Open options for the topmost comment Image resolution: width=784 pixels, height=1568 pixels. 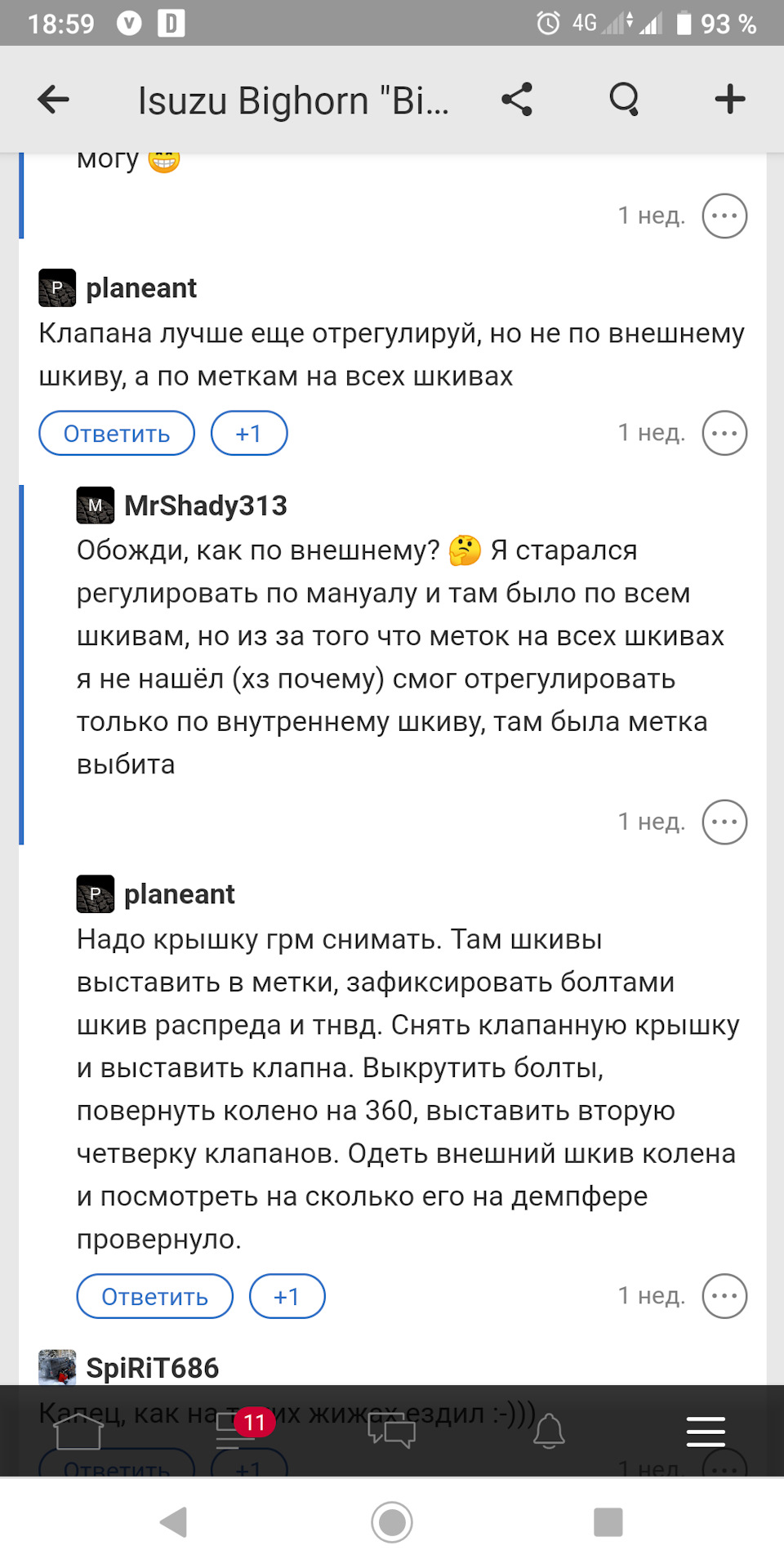click(x=724, y=216)
